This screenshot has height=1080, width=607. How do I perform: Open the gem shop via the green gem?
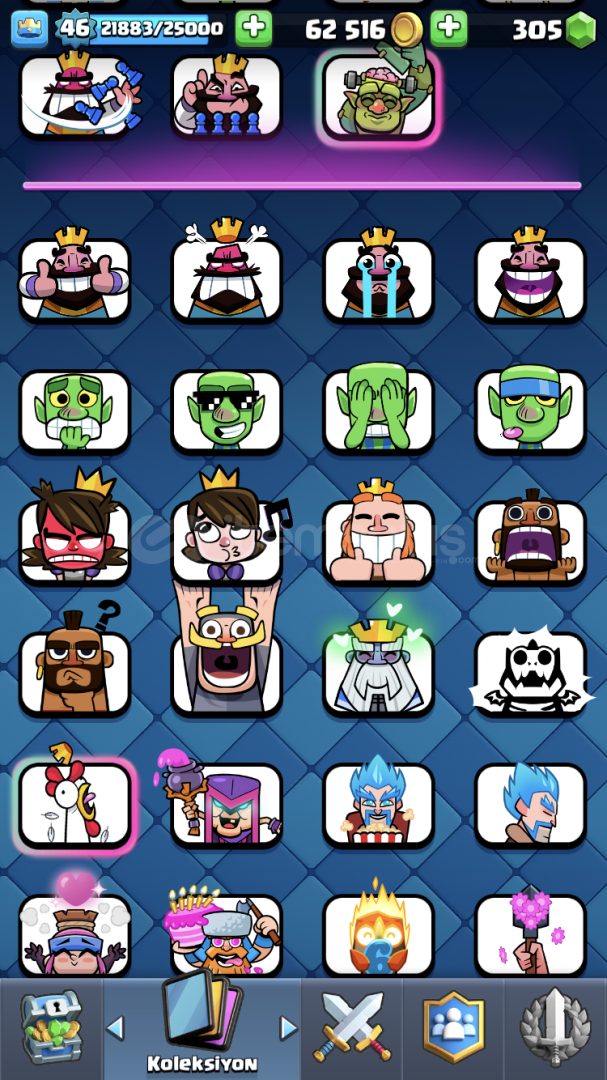click(x=580, y=31)
